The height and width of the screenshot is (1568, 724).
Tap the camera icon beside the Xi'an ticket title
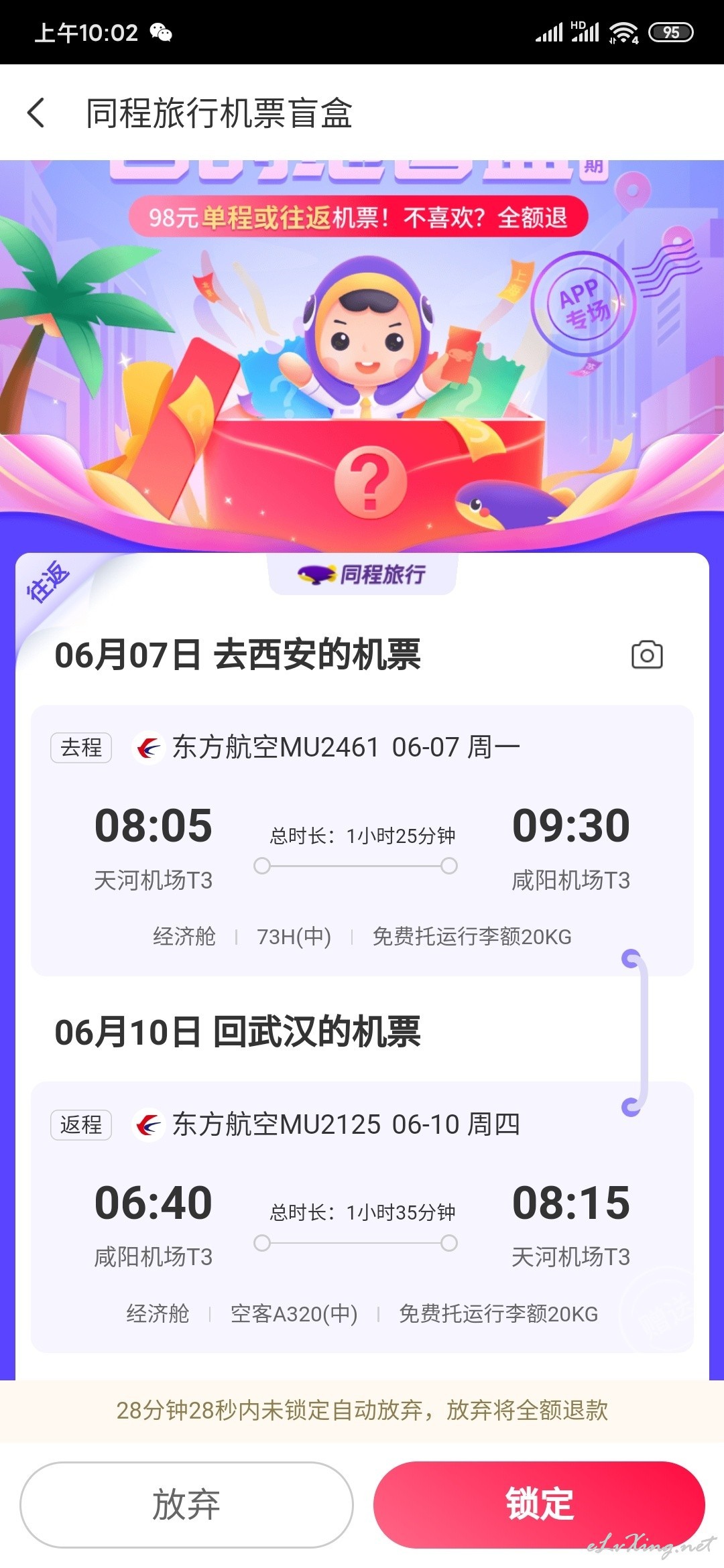click(647, 655)
